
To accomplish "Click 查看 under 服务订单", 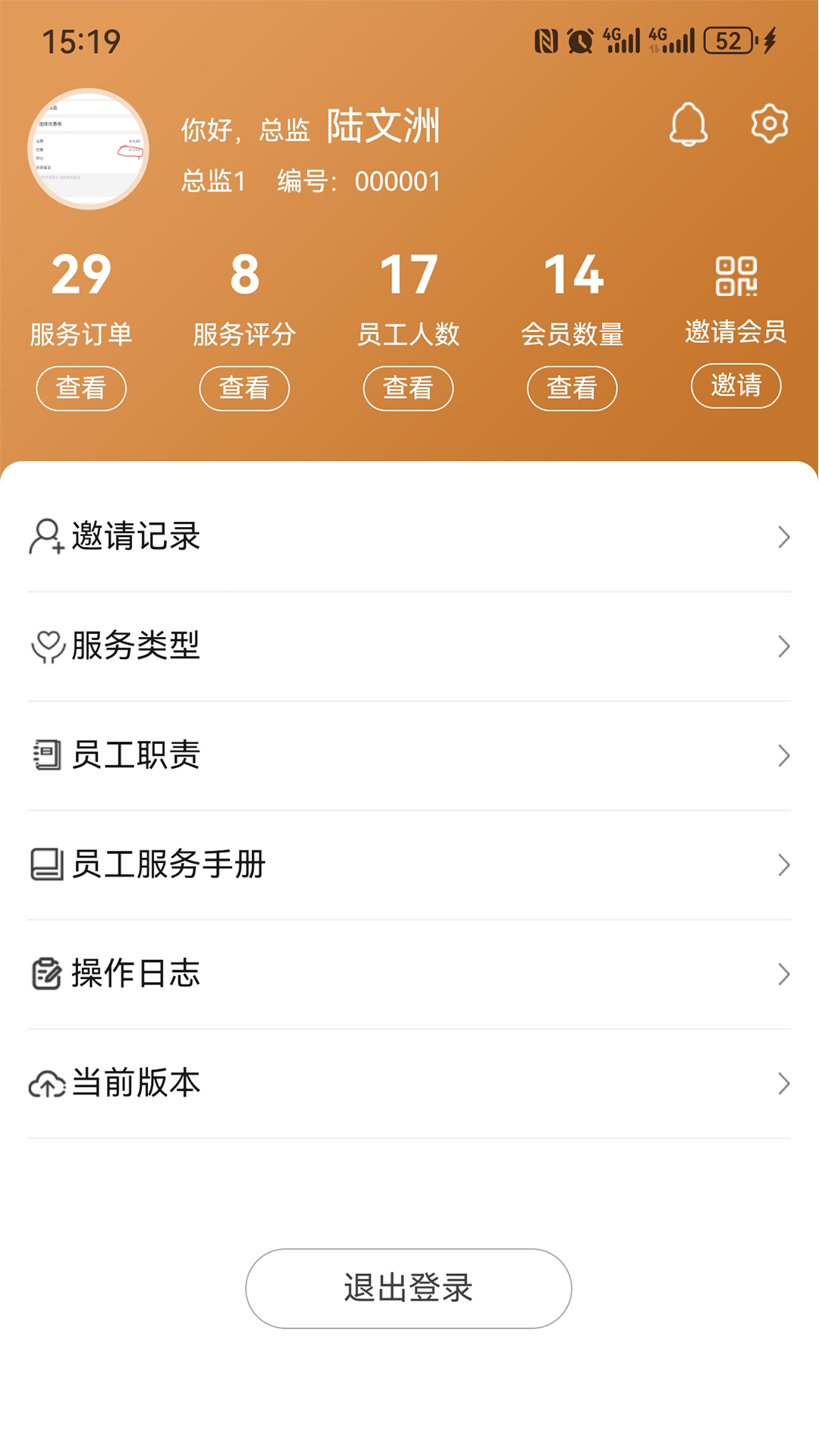I will click(x=80, y=388).
